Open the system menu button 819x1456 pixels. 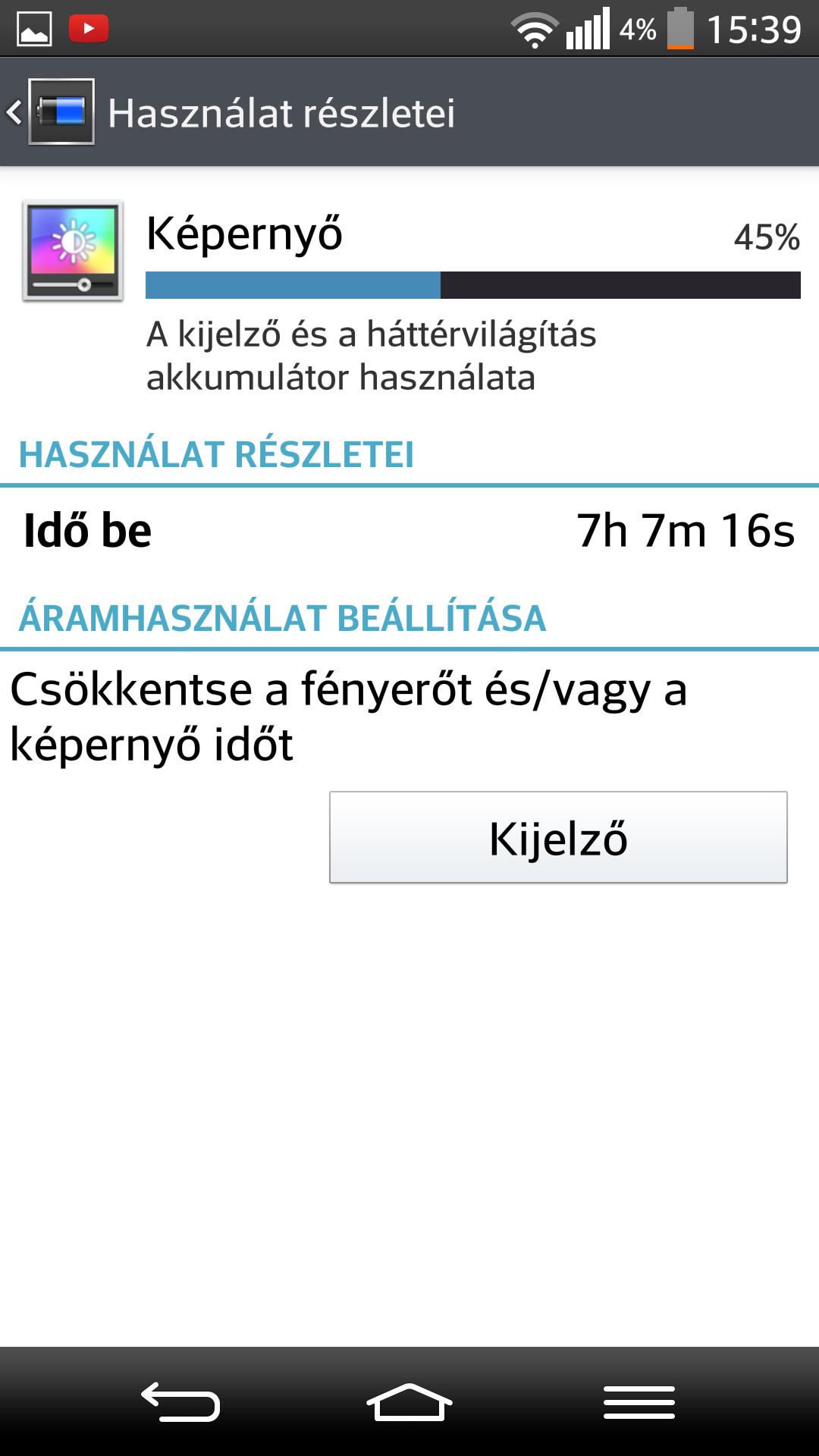click(639, 1401)
